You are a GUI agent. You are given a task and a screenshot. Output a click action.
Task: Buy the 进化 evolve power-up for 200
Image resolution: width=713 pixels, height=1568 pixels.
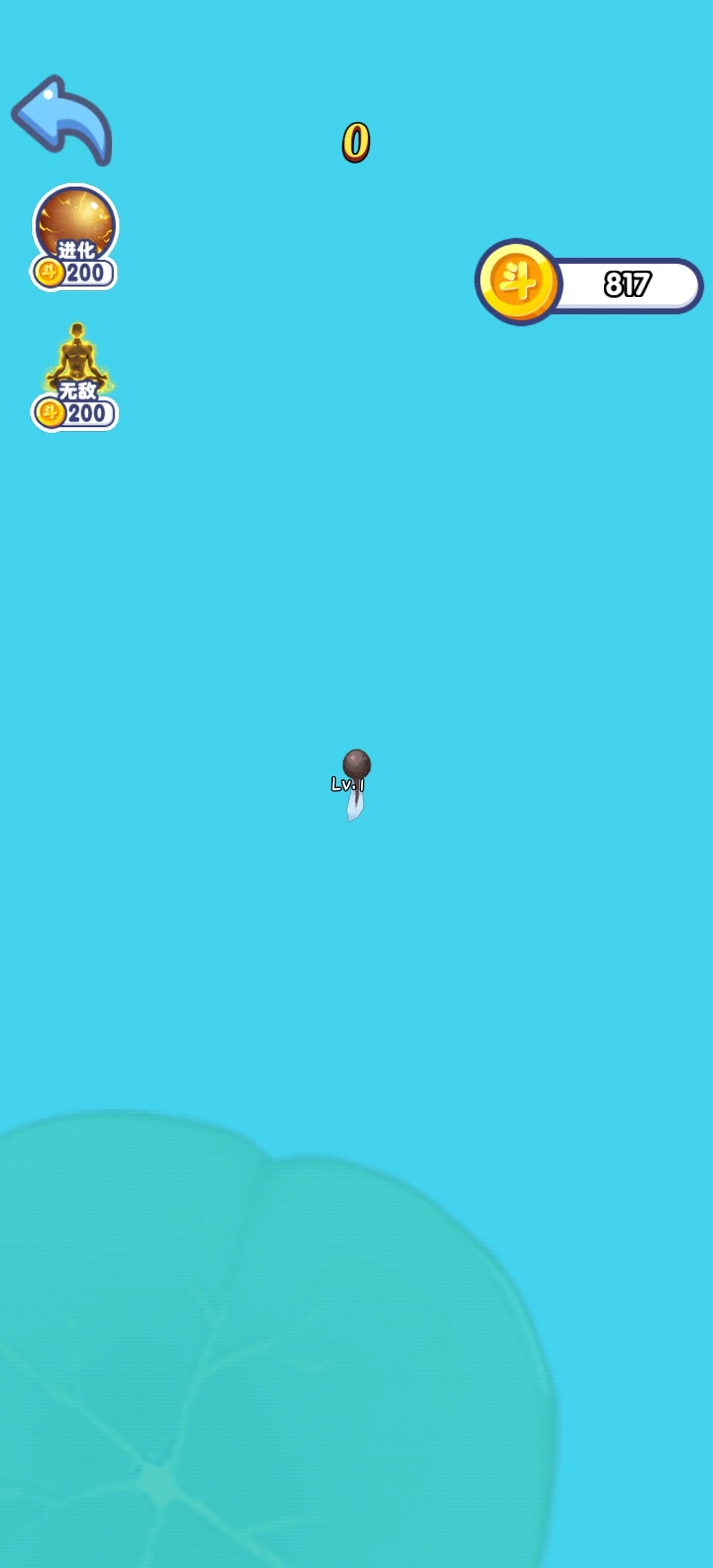click(75, 238)
